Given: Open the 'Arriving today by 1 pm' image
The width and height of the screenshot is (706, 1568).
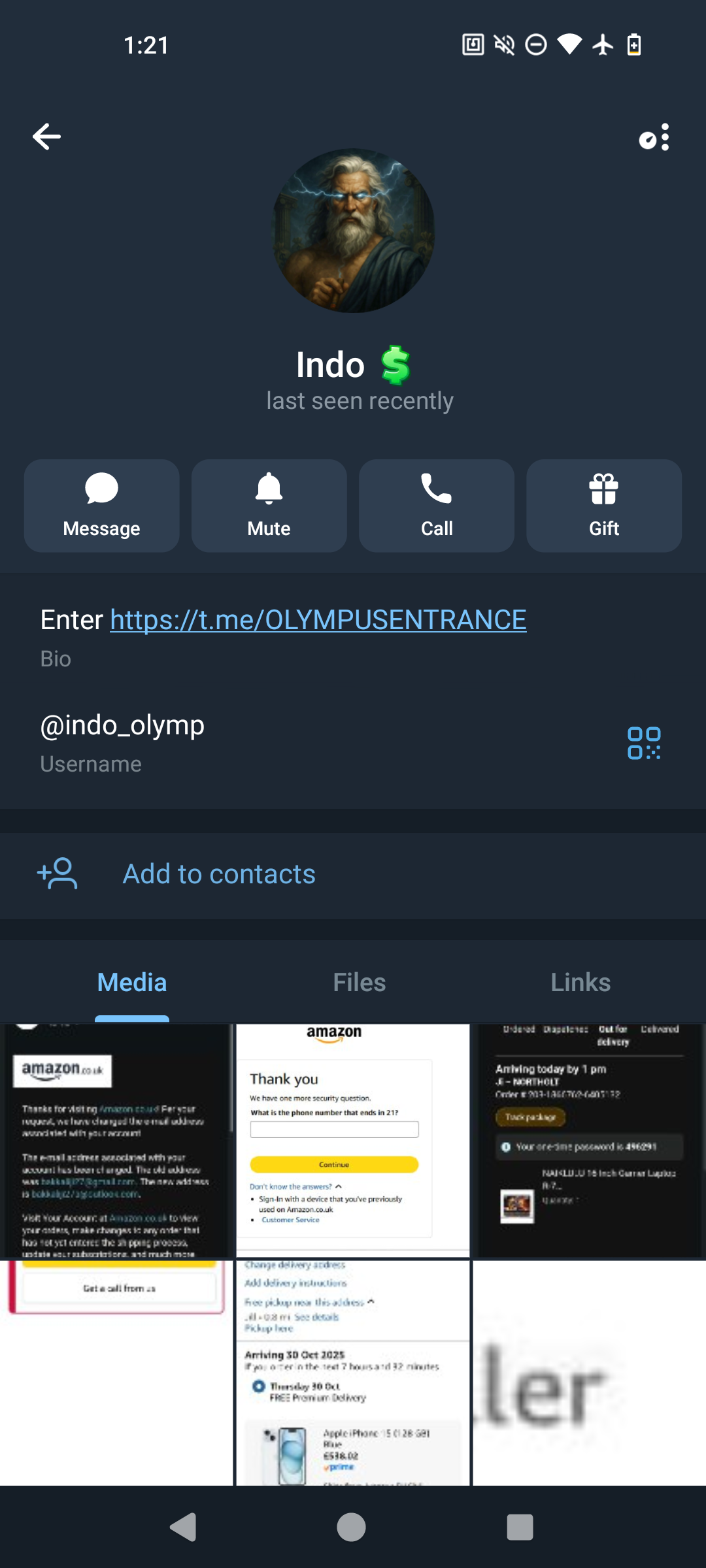Looking at the screenshot, I should 588,1140.
